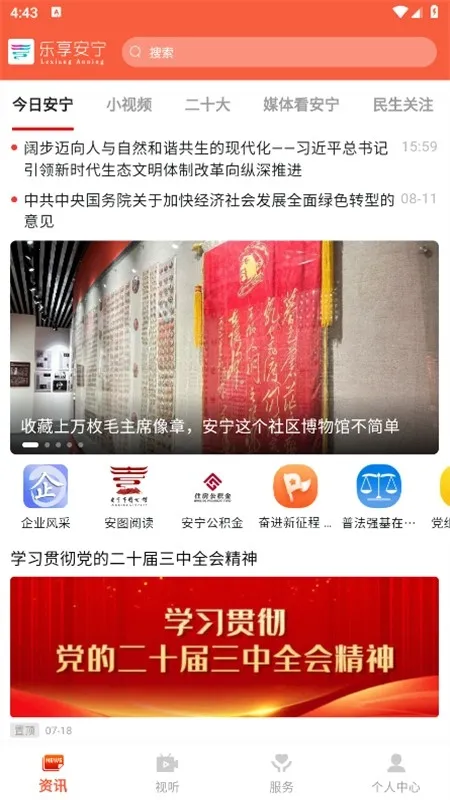This screenshot has height=800, width=450.
Task: Open 企业风采 shortcut
Action: tap(45, 496)
